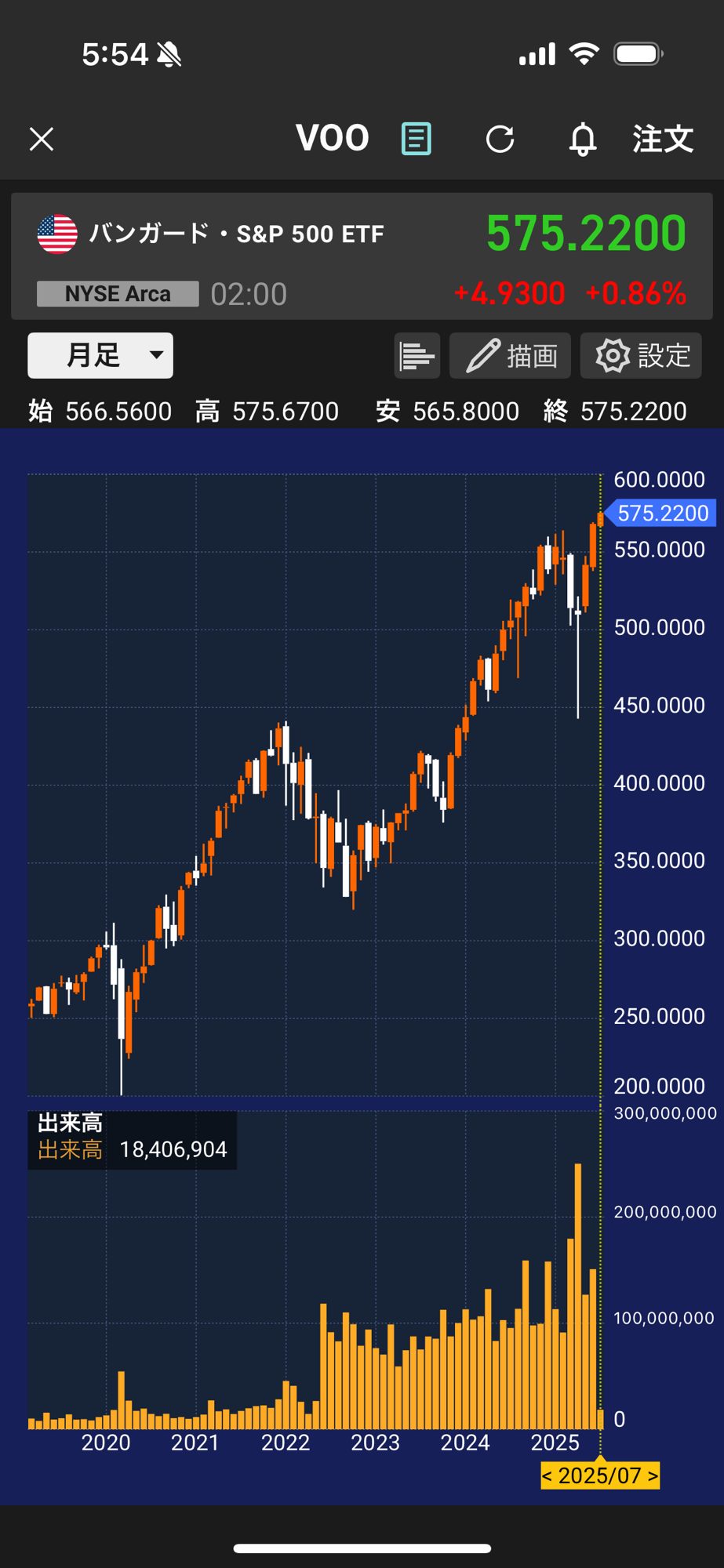Open the 設定 chart settings

(642, 356)
